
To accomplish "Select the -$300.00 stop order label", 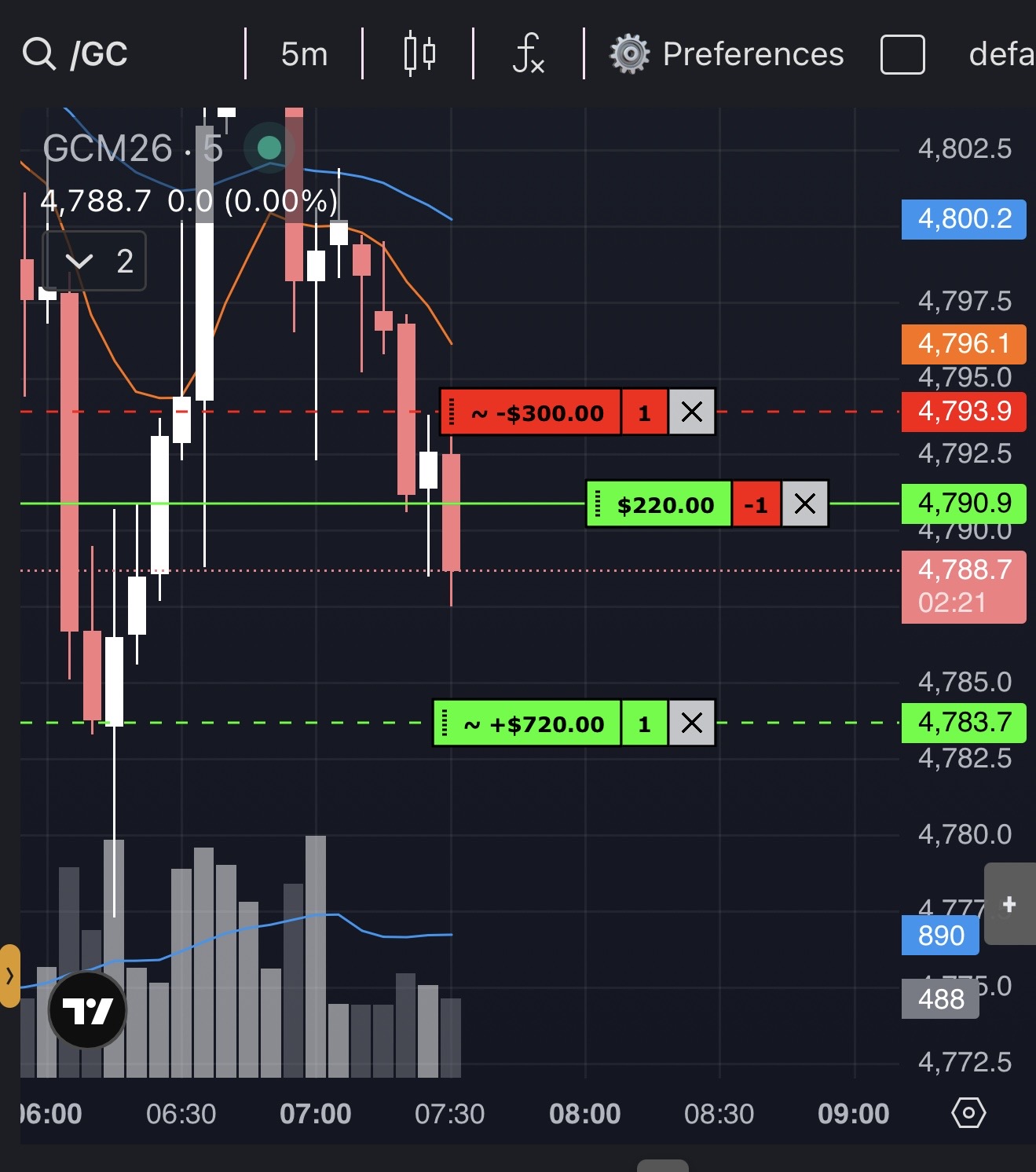I will point(537,412).
